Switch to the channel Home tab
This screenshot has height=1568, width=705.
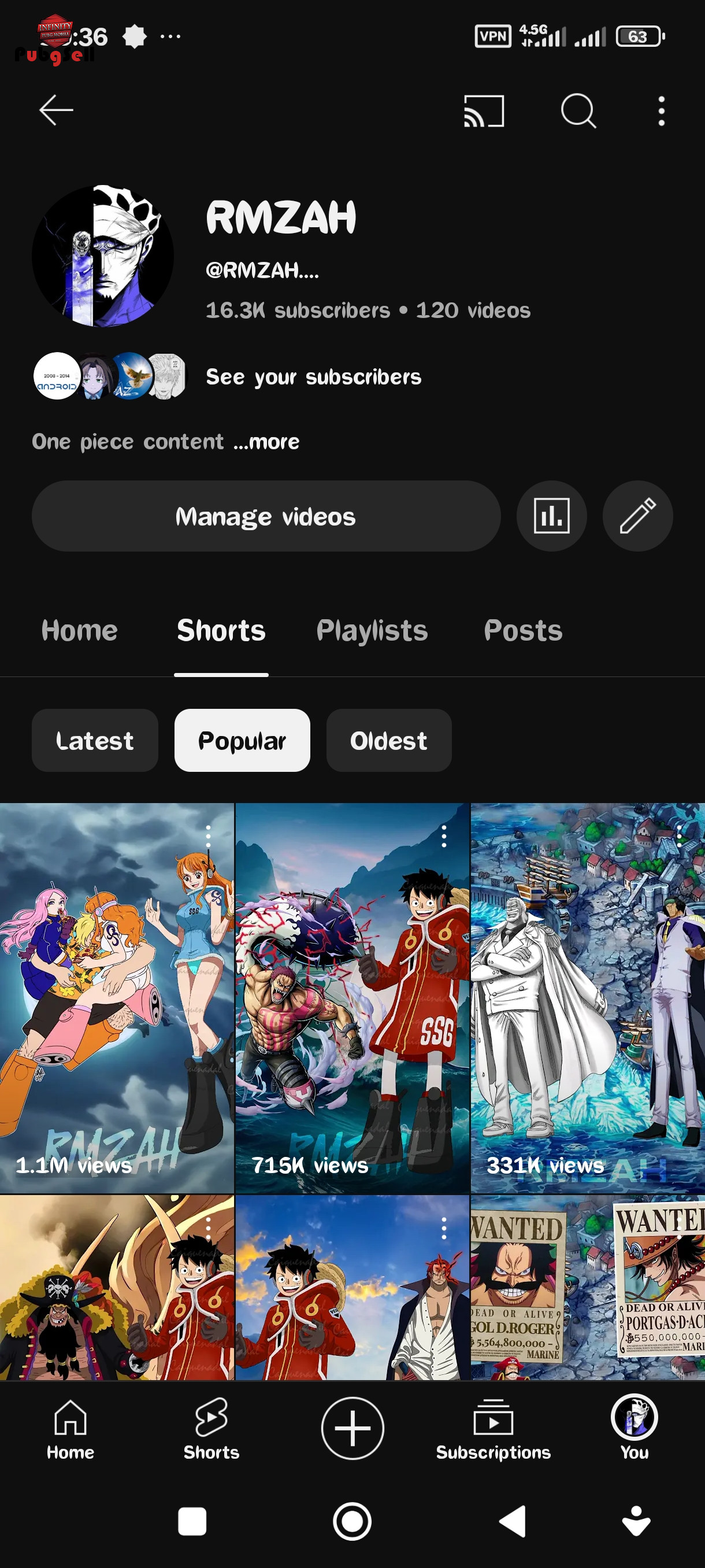pos(79,630)
